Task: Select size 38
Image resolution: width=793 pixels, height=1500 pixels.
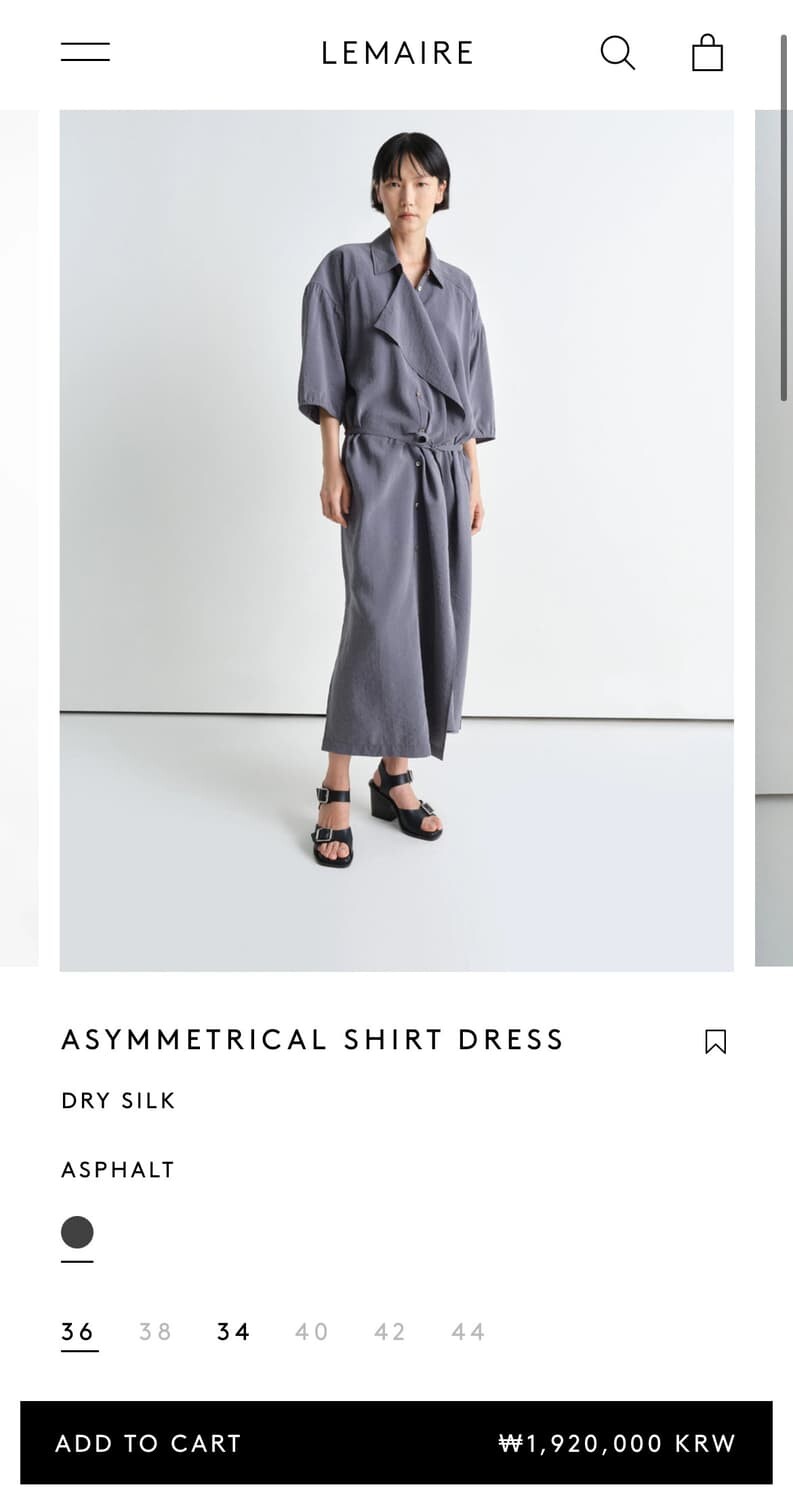Action: coord(156,1332)
